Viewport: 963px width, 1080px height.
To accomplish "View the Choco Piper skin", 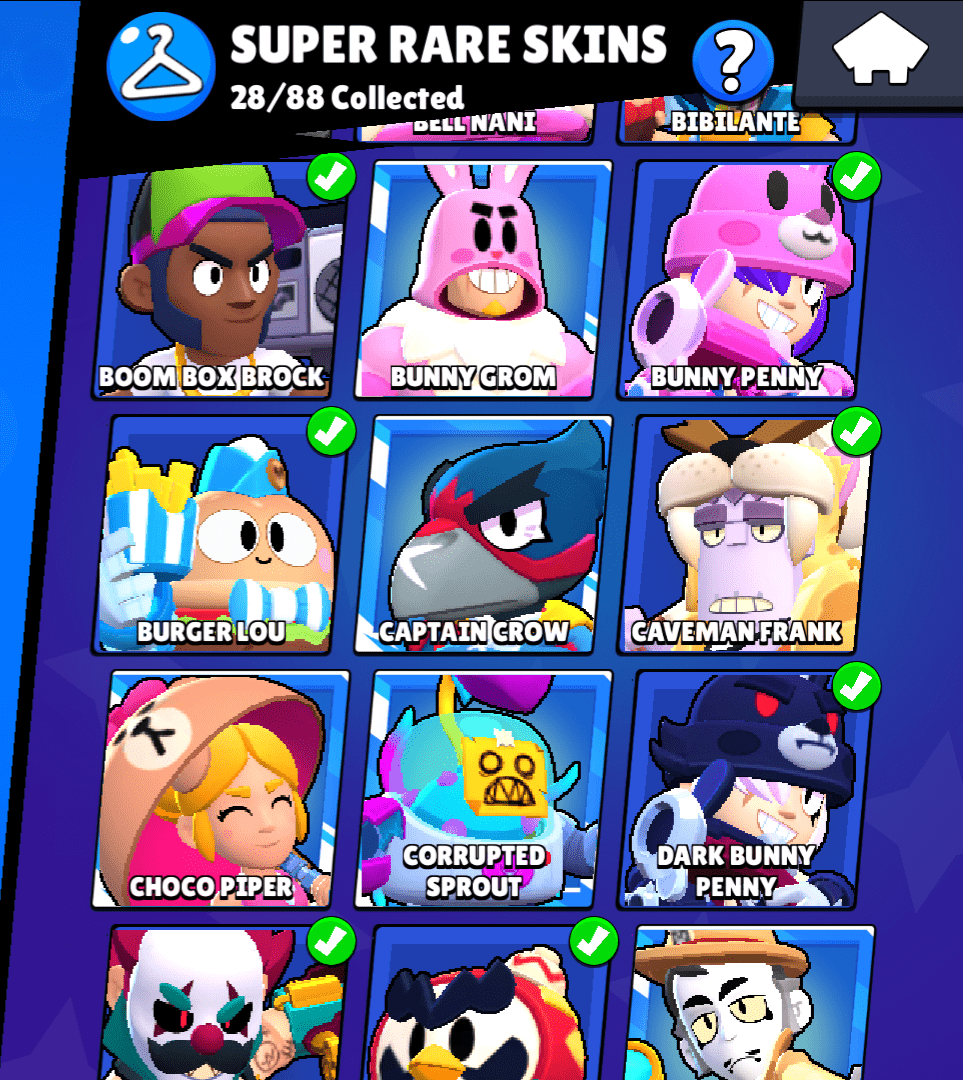I will [x=222, y=790].
